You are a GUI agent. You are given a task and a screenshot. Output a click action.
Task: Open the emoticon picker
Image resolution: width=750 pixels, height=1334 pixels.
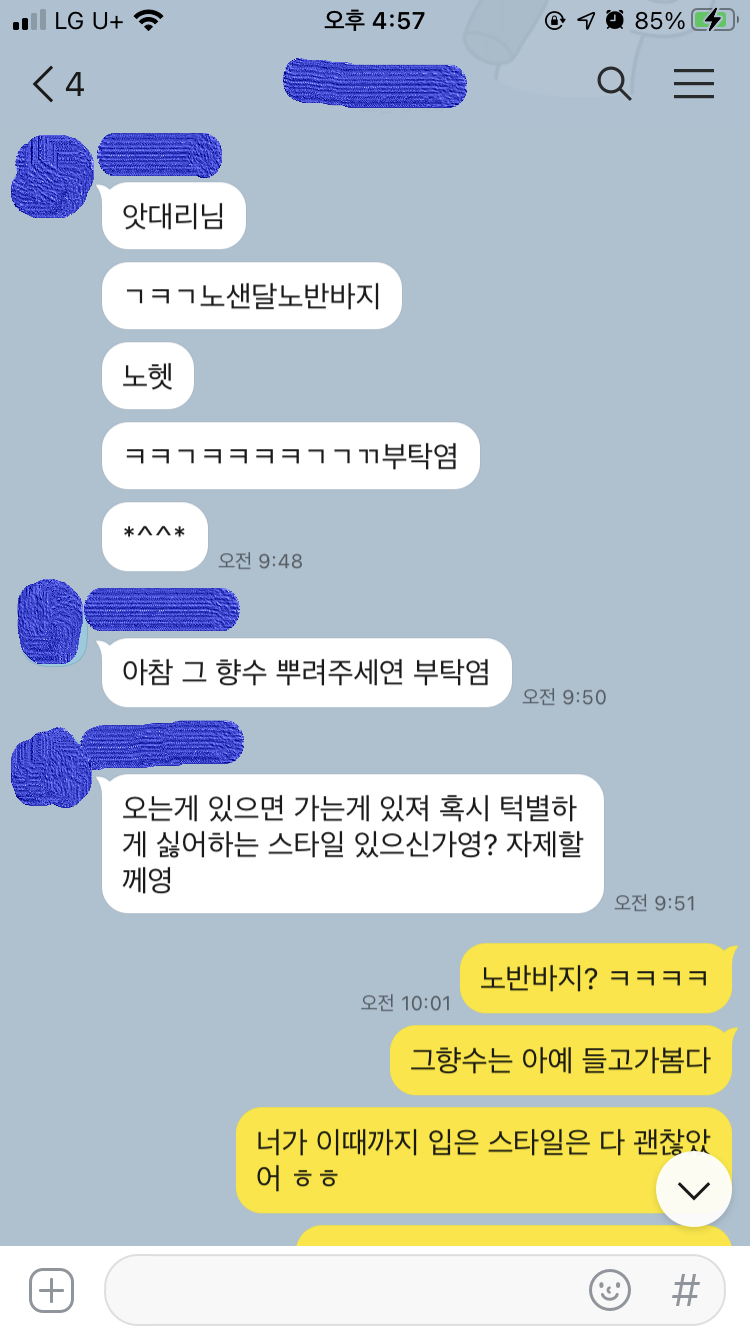[610, 1290]
